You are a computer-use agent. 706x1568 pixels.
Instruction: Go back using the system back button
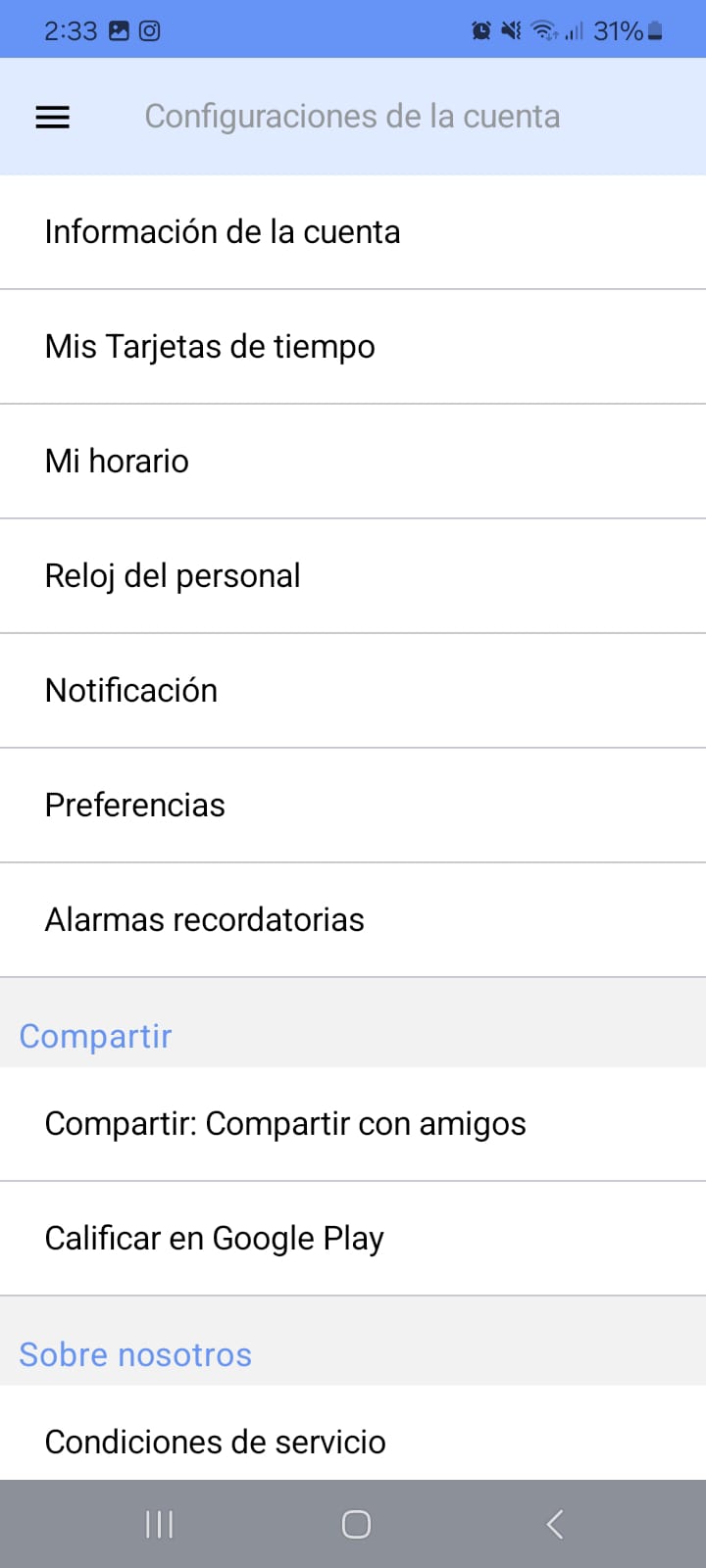click(554, 1524)
